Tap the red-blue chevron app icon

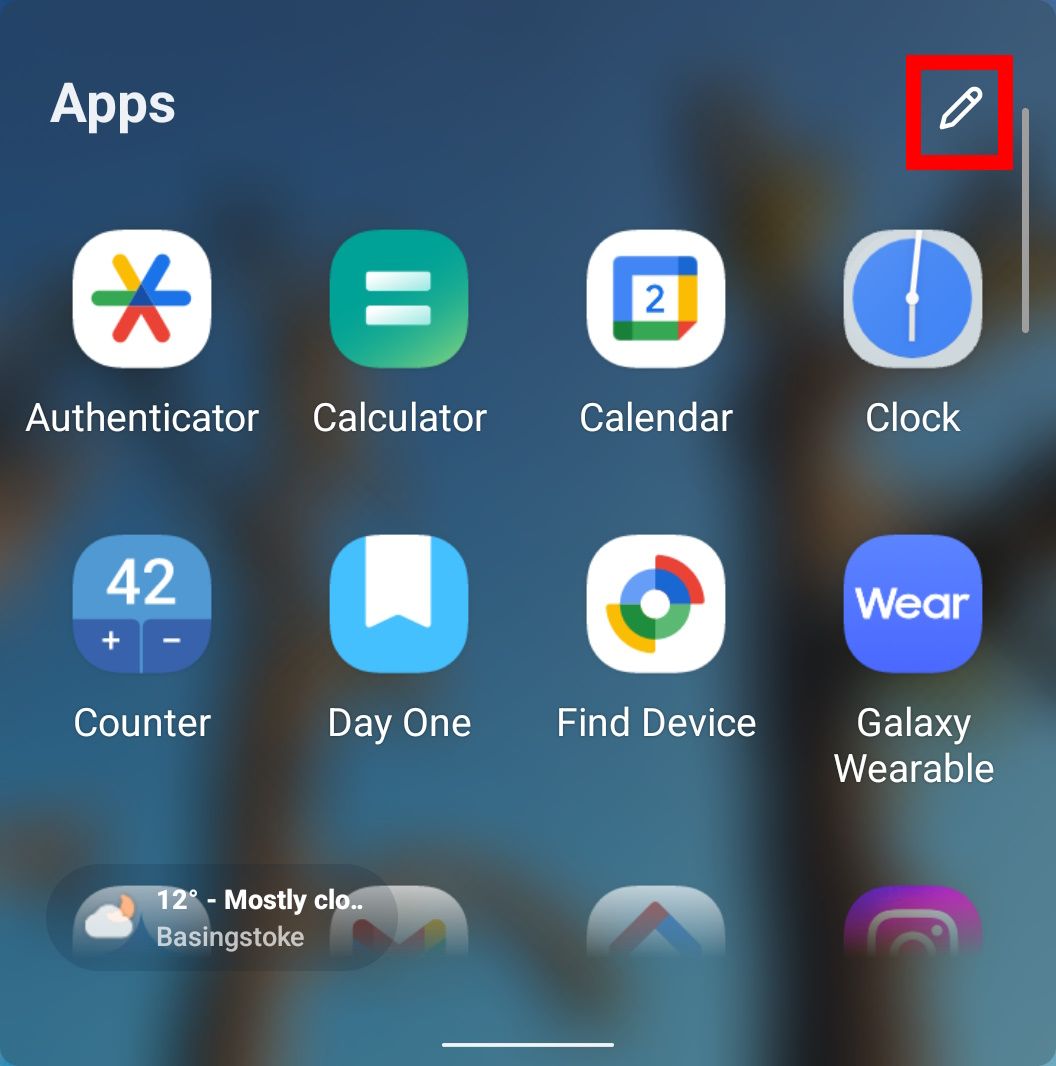[x=655, y=930]
